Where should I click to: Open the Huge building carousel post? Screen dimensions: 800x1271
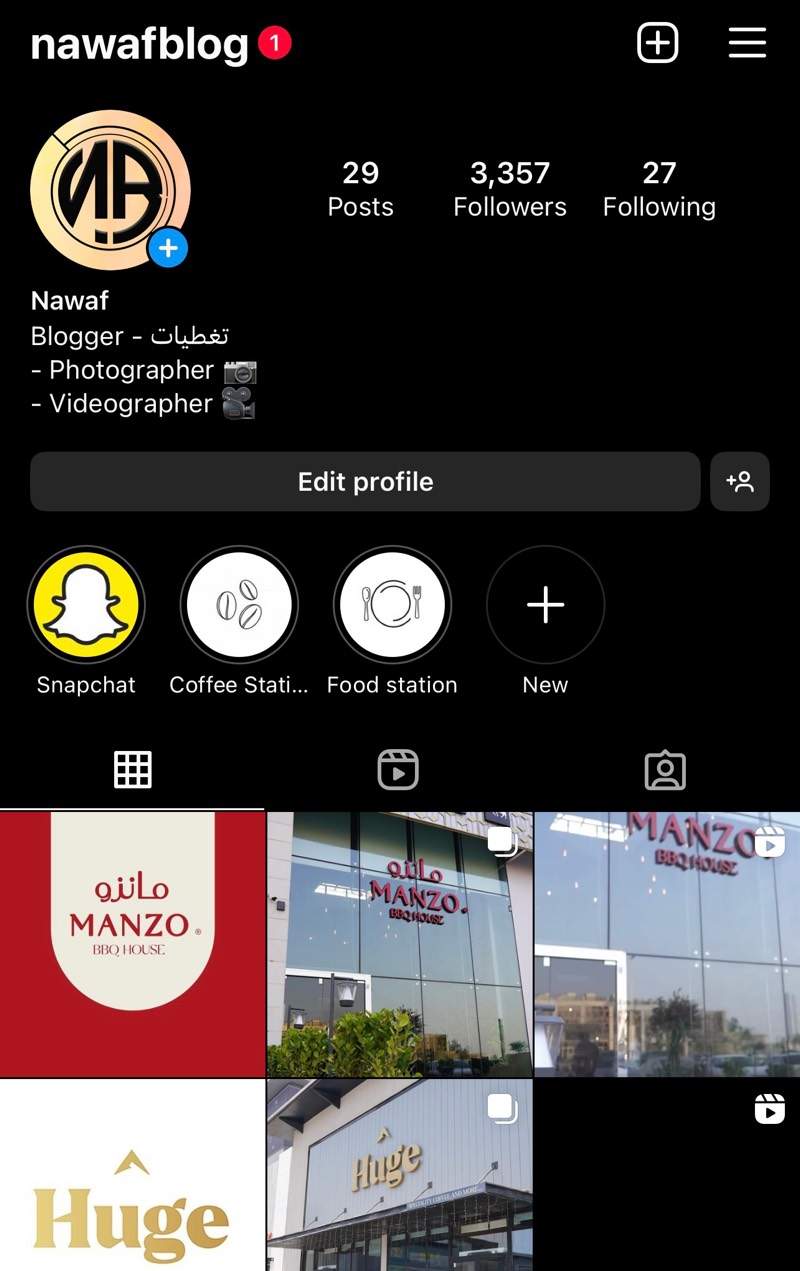point(399,1176)
